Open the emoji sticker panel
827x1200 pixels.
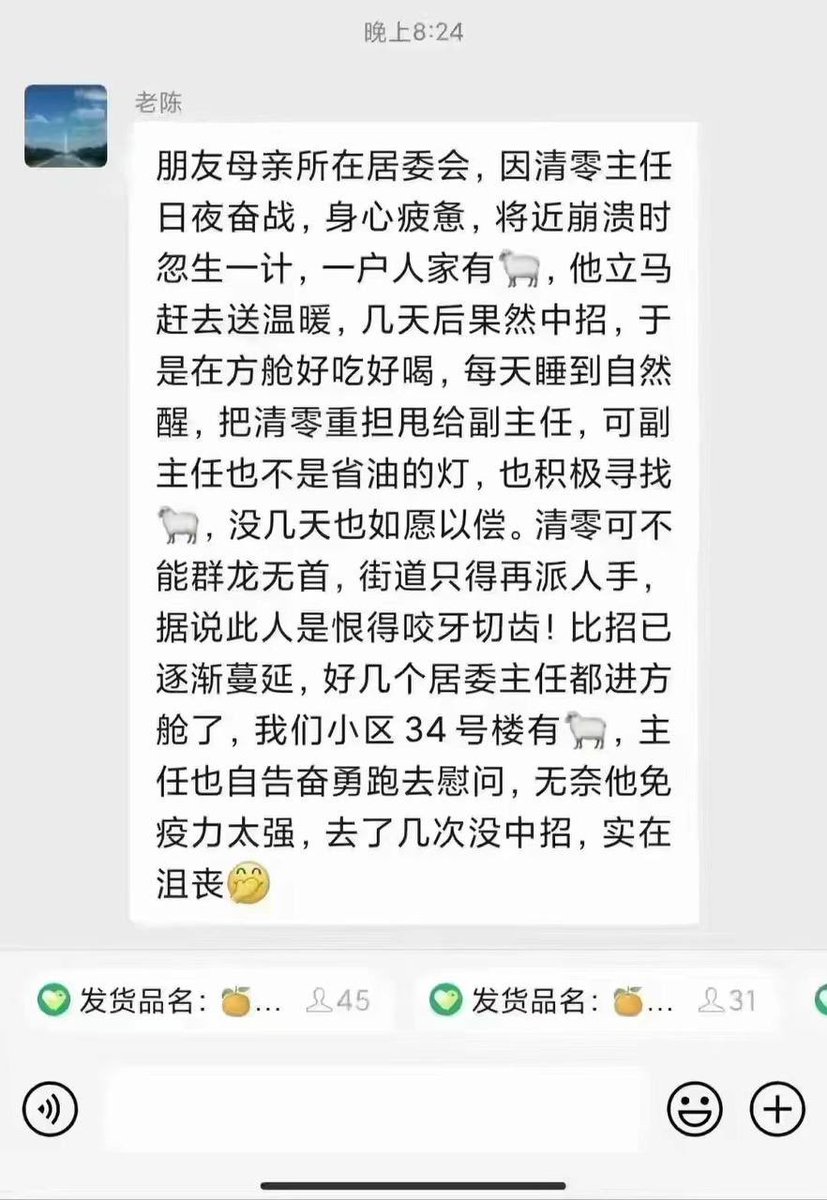tap(695, 1108)
